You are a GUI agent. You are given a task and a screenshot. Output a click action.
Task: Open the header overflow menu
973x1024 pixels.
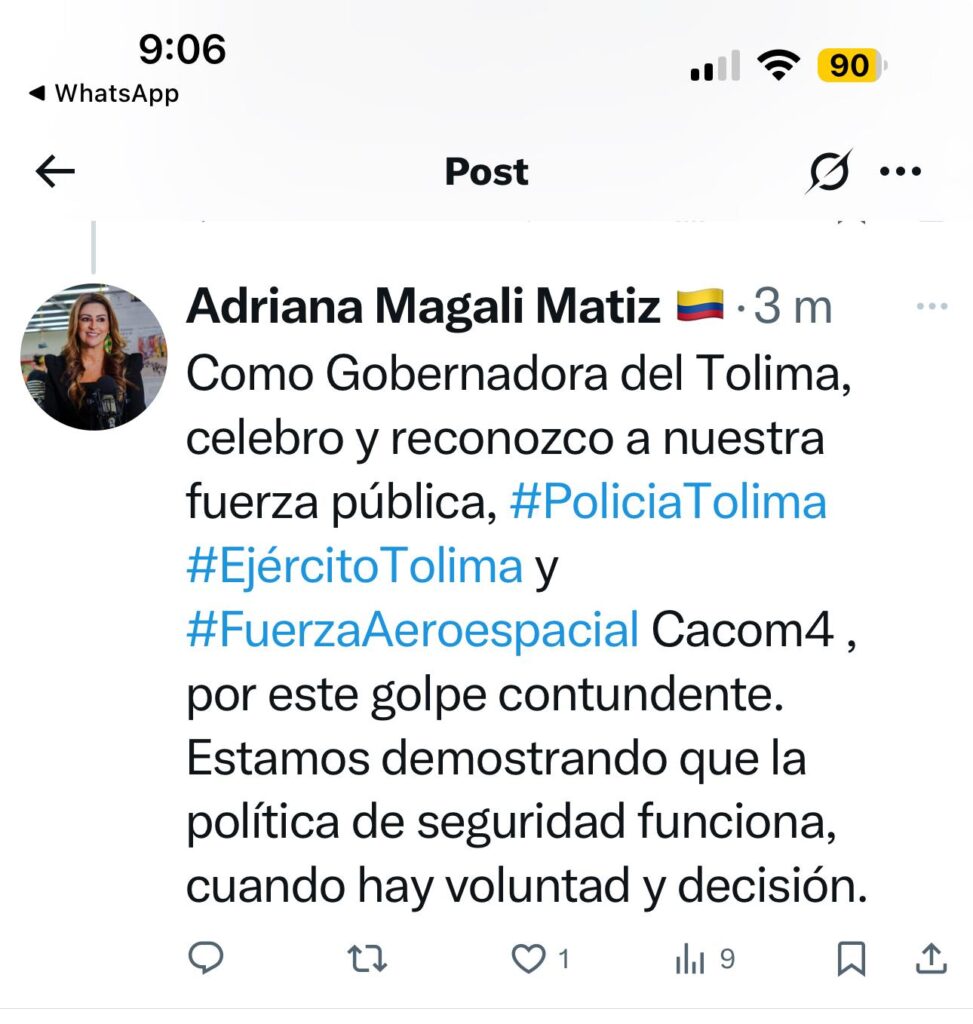click(899, 172)
